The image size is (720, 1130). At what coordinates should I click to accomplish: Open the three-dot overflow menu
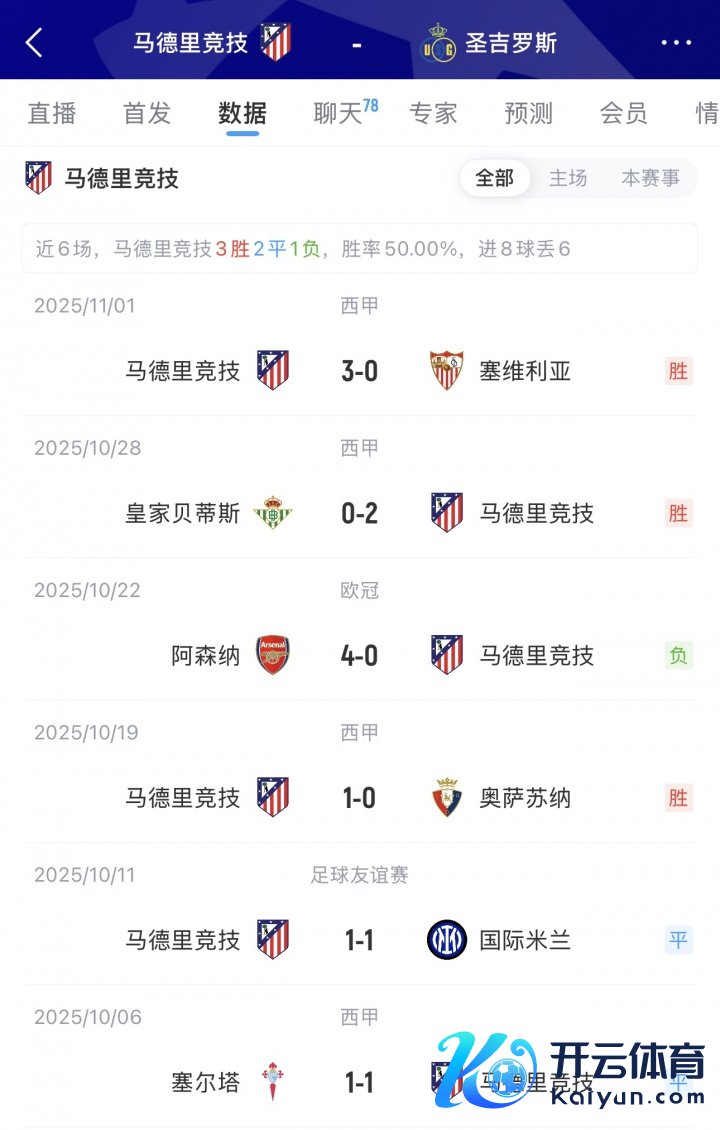tap(676, 43)
